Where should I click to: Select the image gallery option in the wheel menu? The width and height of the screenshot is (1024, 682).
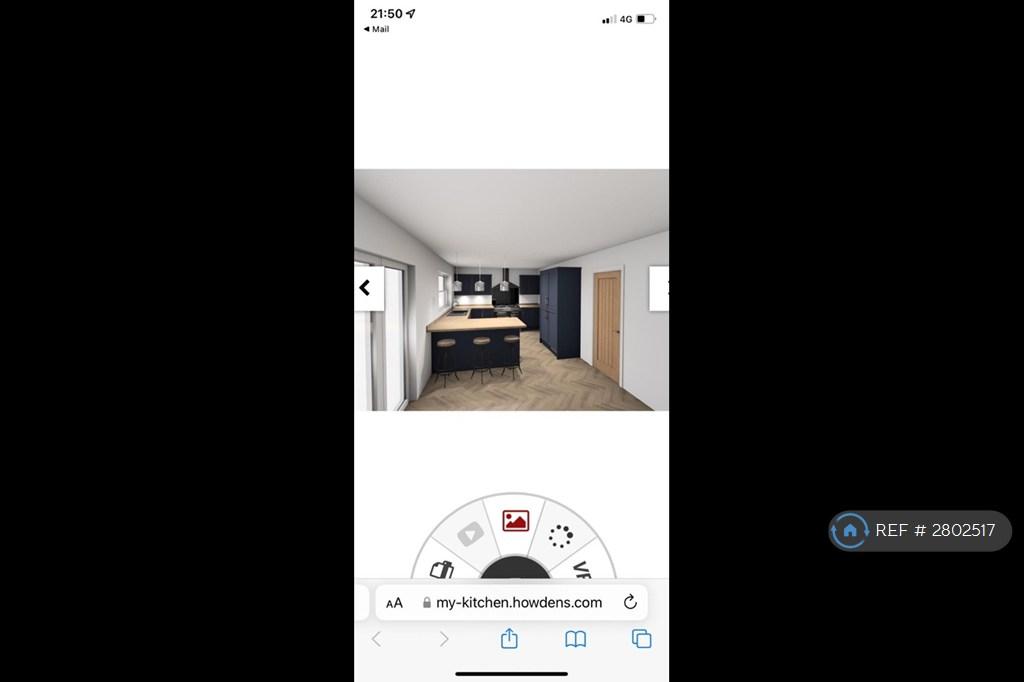click(516, 521)
